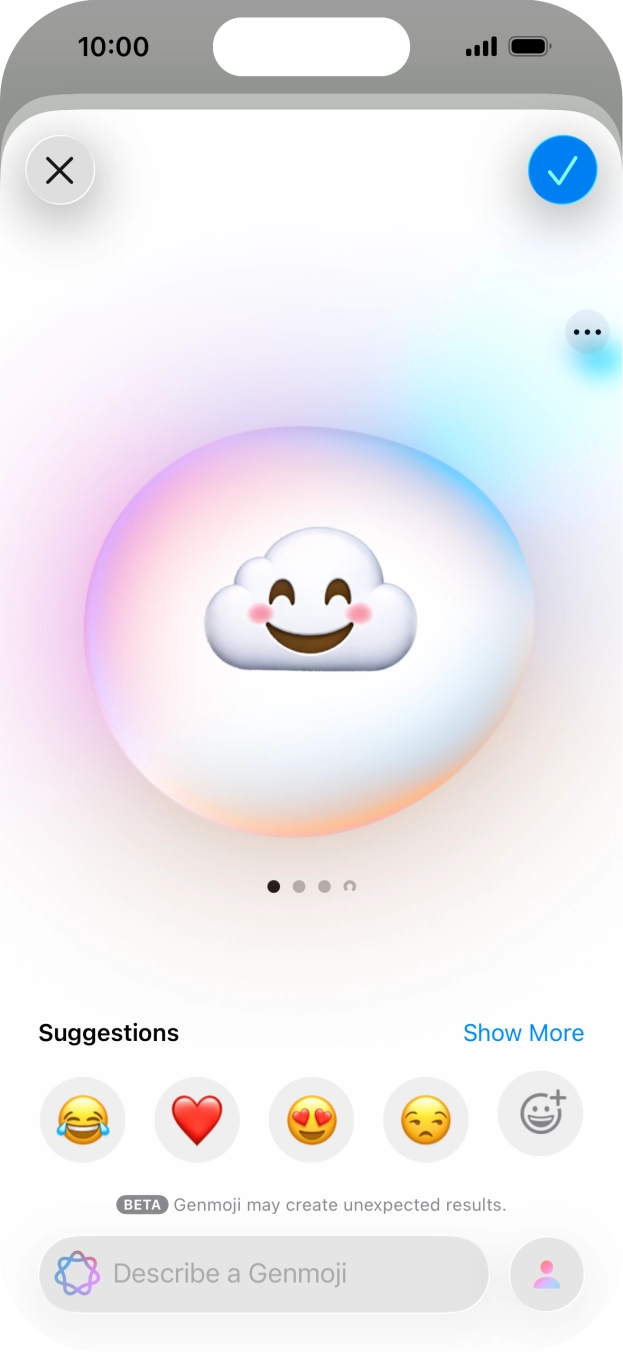Viewport: 623px width, 1352px height.
Task: Select the smiling cloud Genmoji preview
Action: 311,599
